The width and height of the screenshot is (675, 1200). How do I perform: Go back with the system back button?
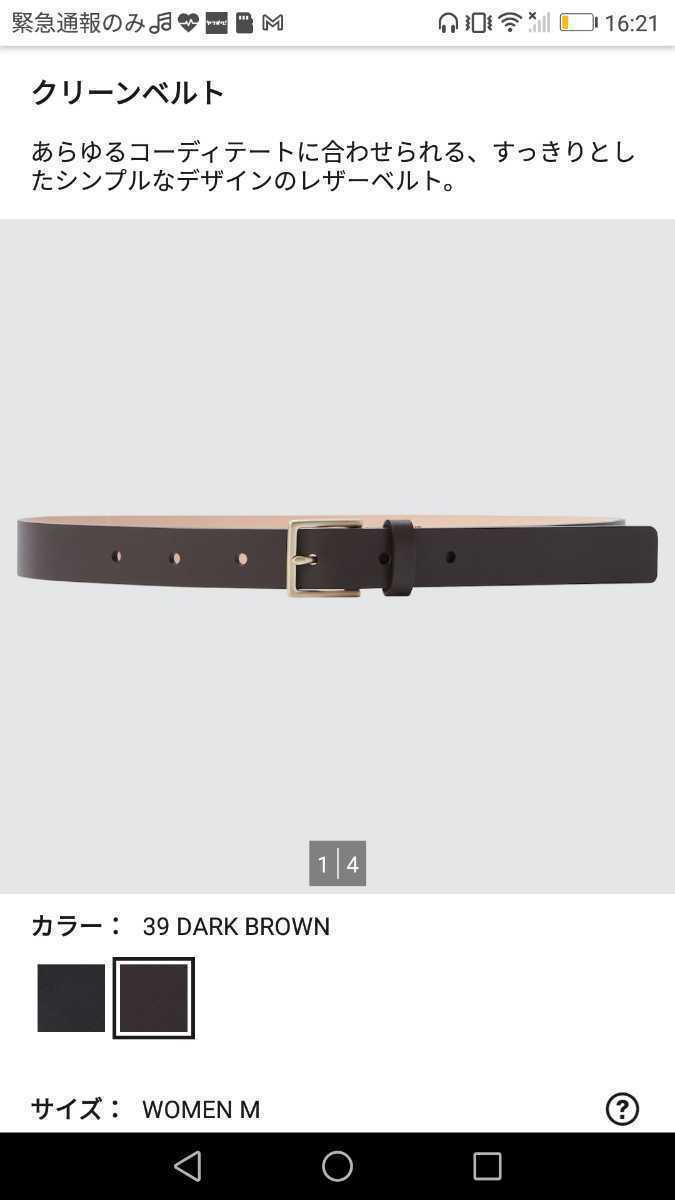pos(187,1166)
